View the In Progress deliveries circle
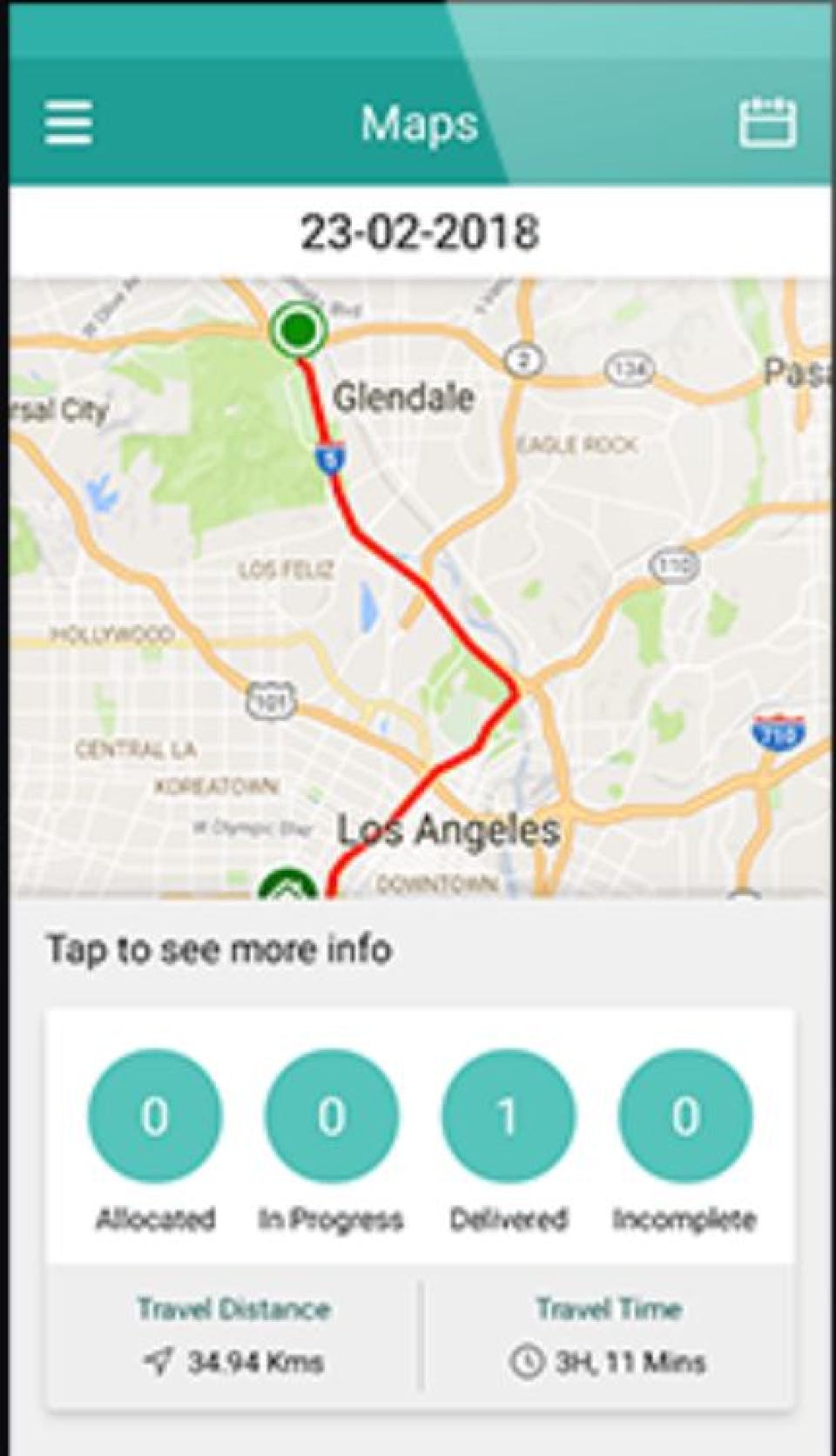Screen dimensions: 836x1456 332,1116
